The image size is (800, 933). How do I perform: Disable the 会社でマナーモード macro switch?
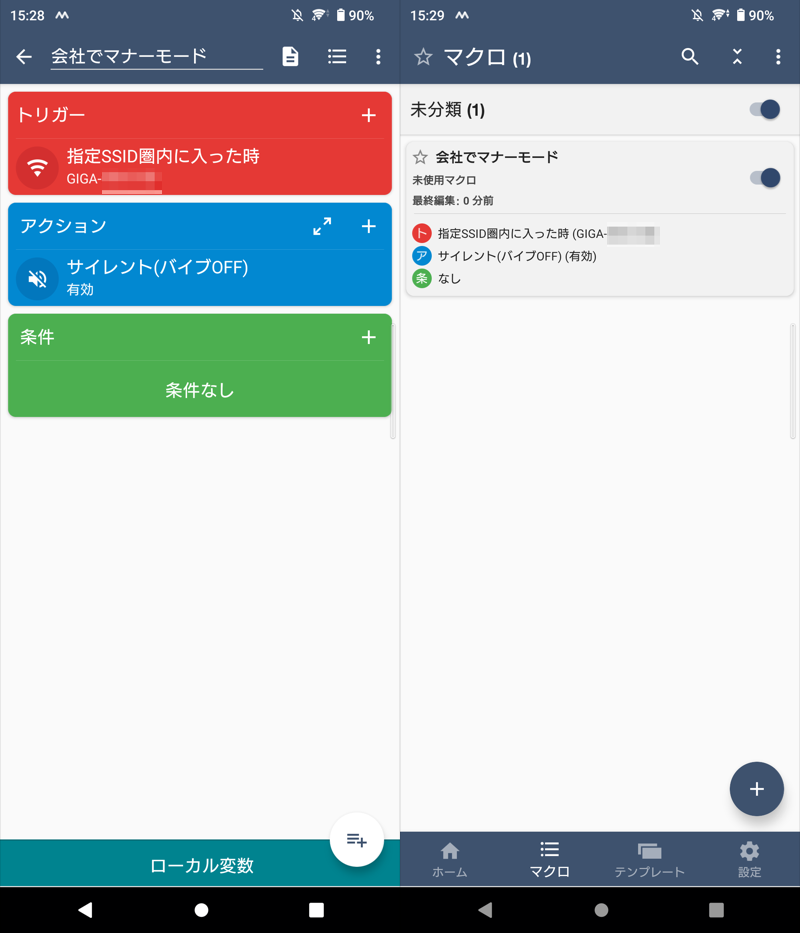coord(765,178)
